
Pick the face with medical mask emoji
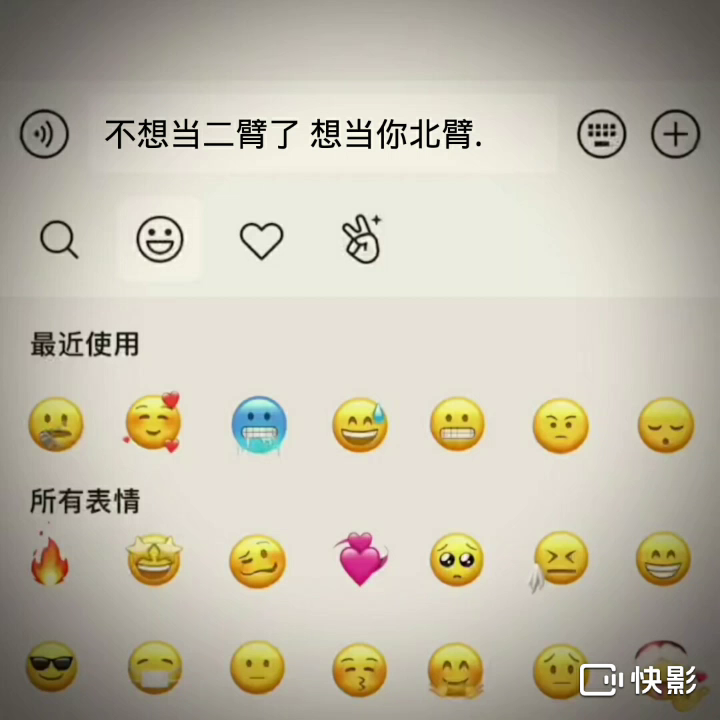point(155,668)
